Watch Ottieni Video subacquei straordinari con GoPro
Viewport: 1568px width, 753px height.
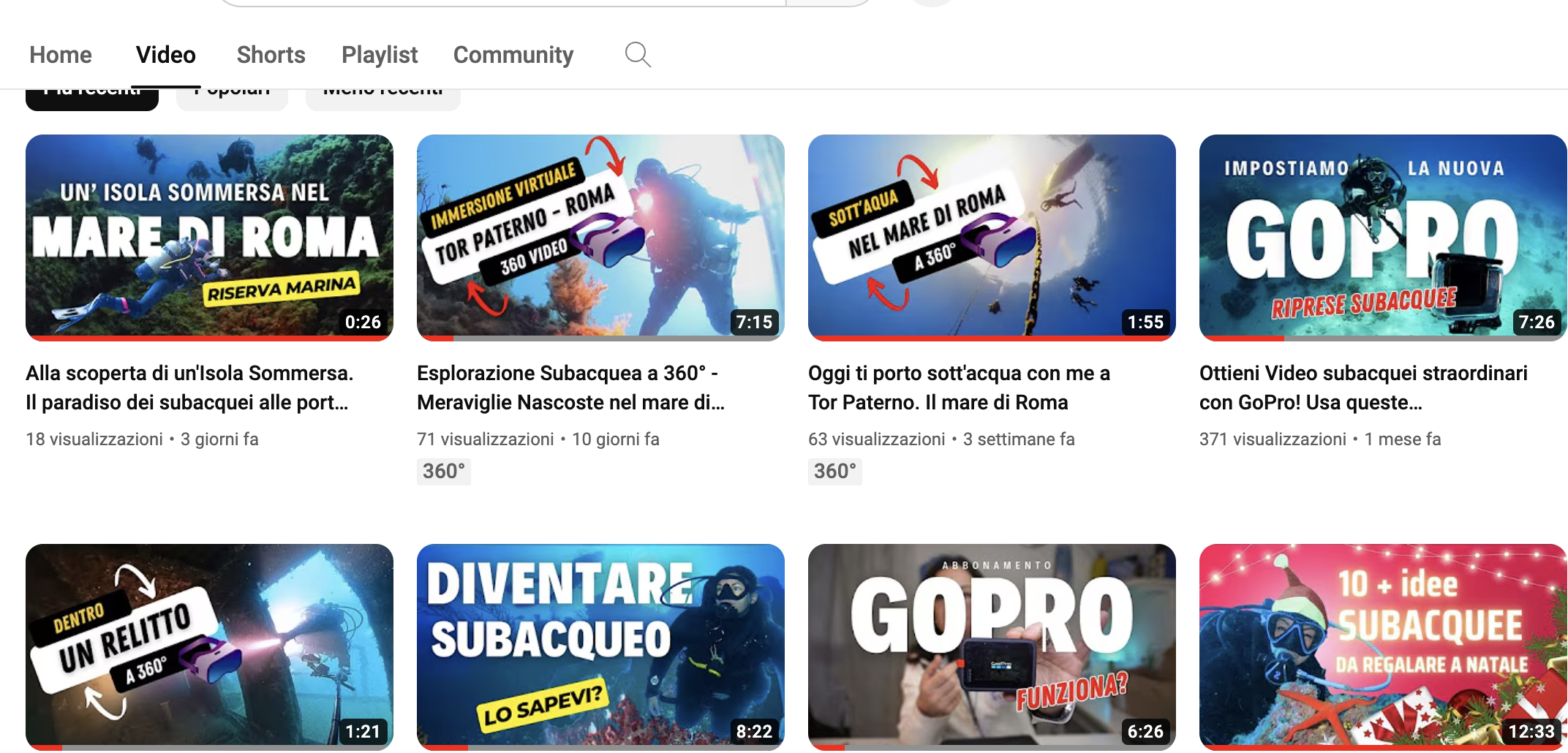[x=1382, y=237]
